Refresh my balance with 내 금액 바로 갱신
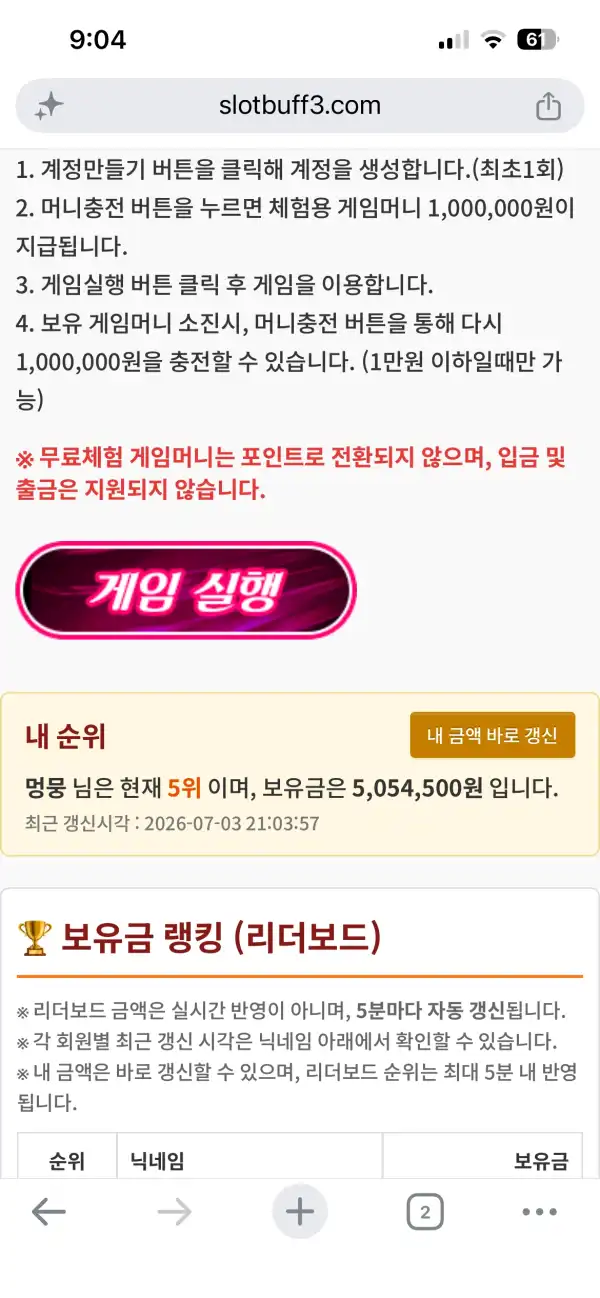The width and height of the screenshot is (600, 1298). (x=492, y=735)
